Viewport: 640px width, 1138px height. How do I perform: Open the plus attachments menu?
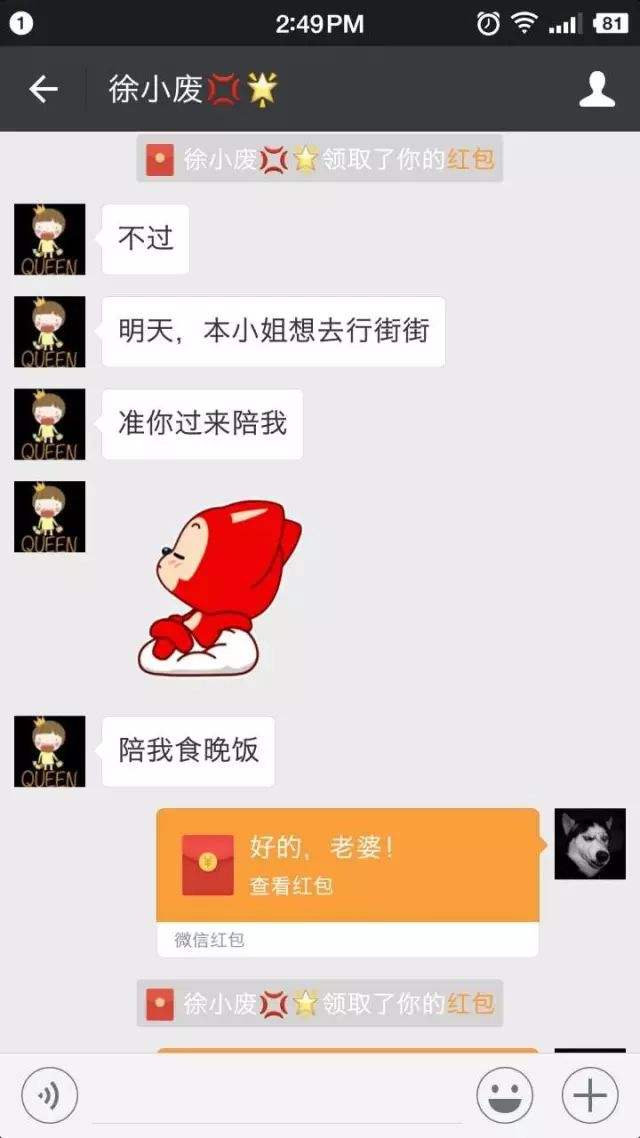tap(590, 1096)
